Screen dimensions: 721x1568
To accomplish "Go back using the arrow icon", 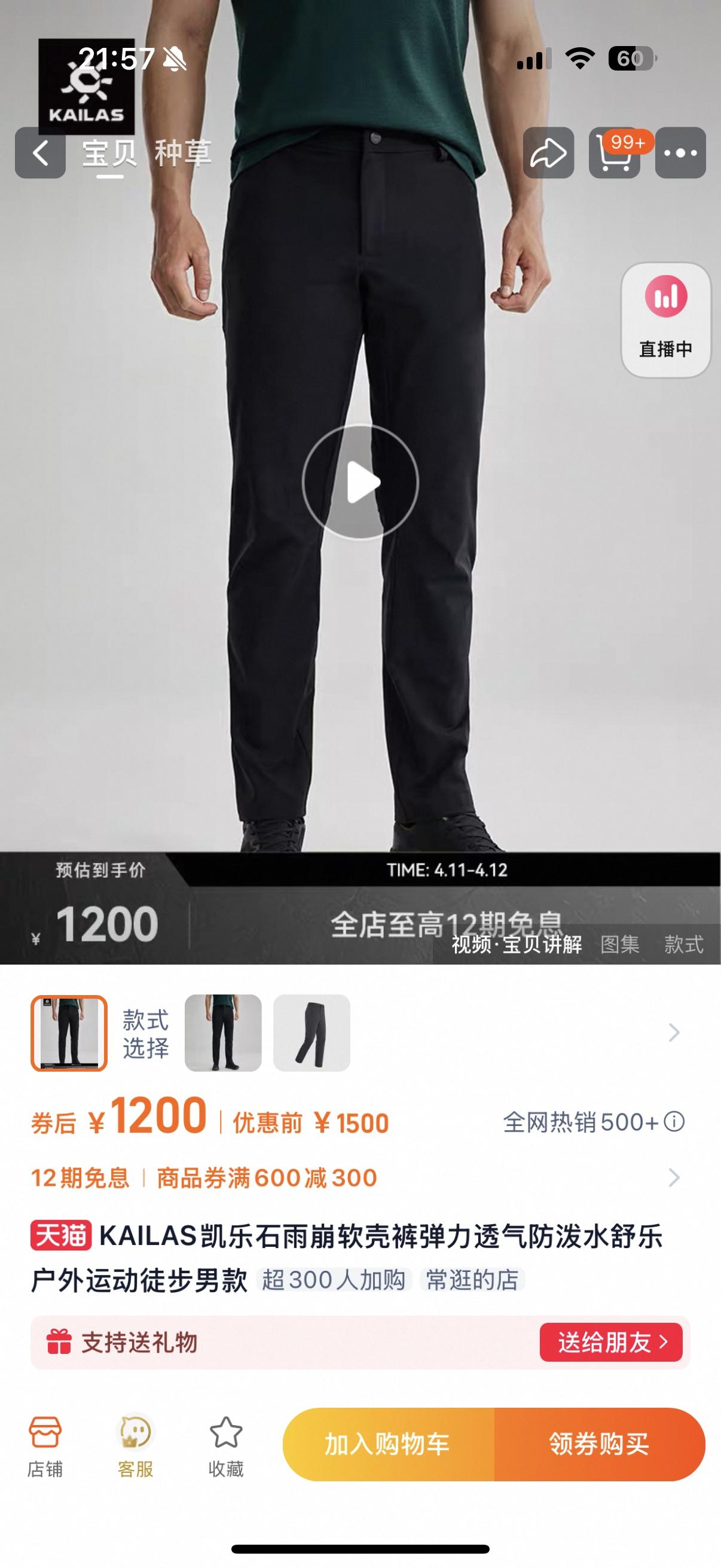I will coord(40,152).
